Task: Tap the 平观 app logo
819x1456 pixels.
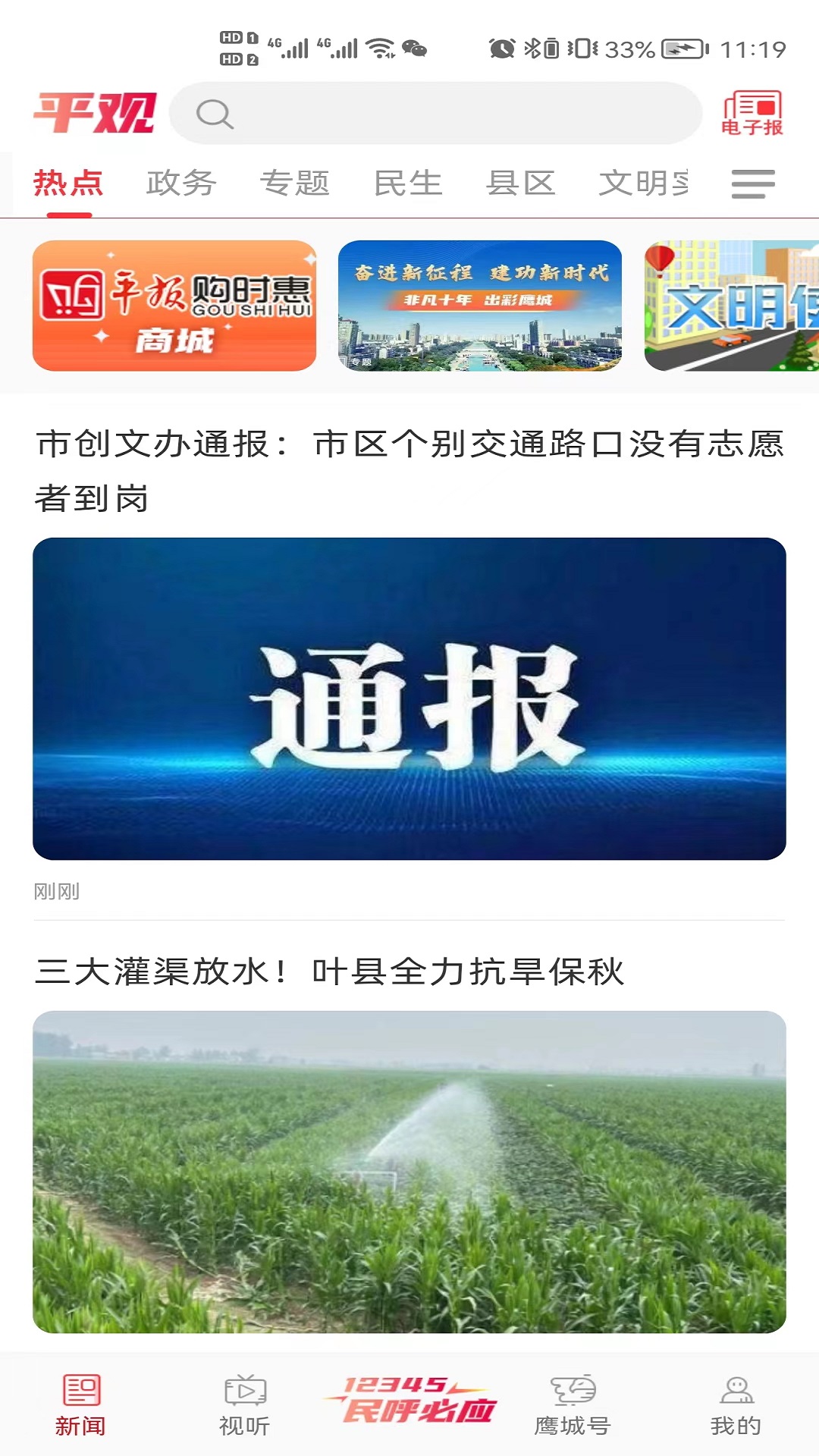Action: tap(95, 114)
